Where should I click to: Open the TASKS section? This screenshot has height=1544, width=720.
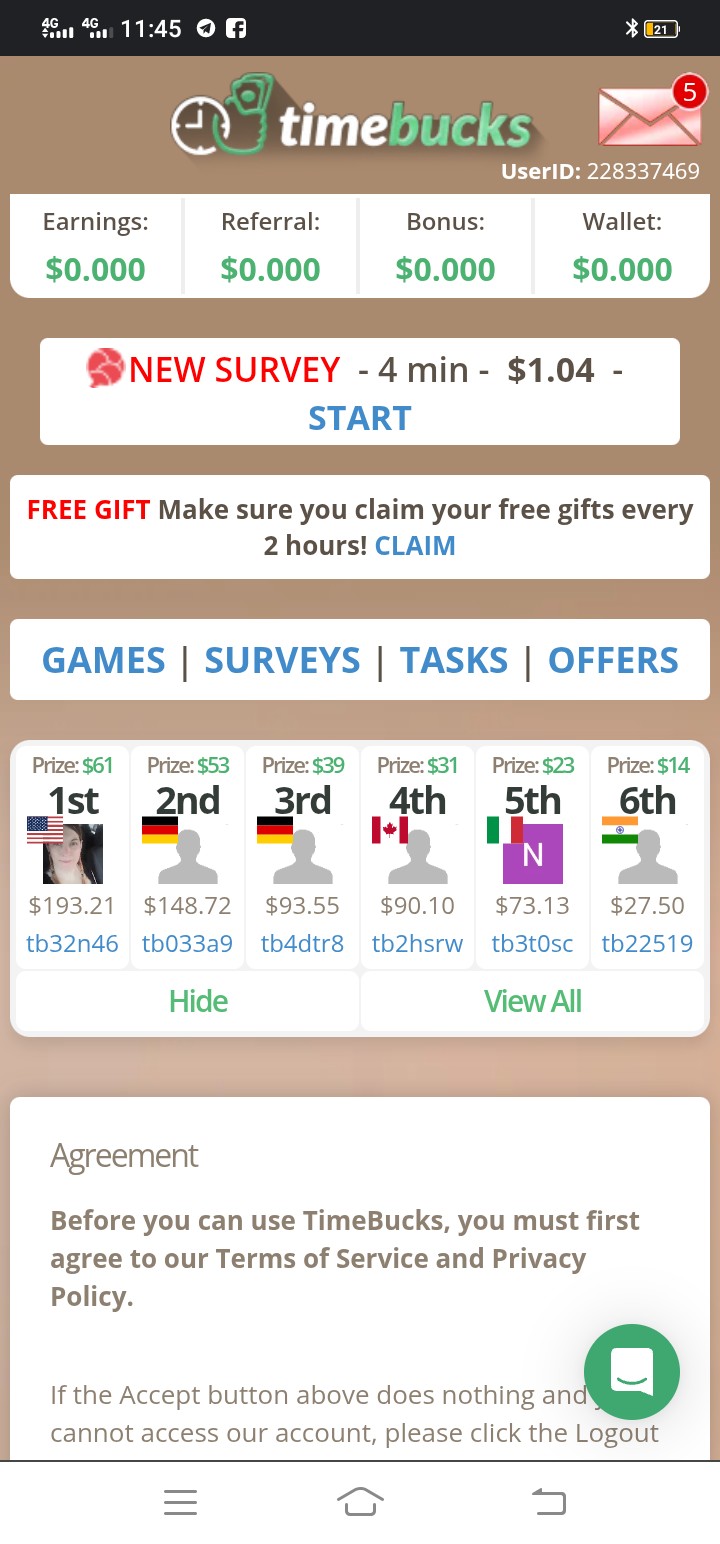454,660
